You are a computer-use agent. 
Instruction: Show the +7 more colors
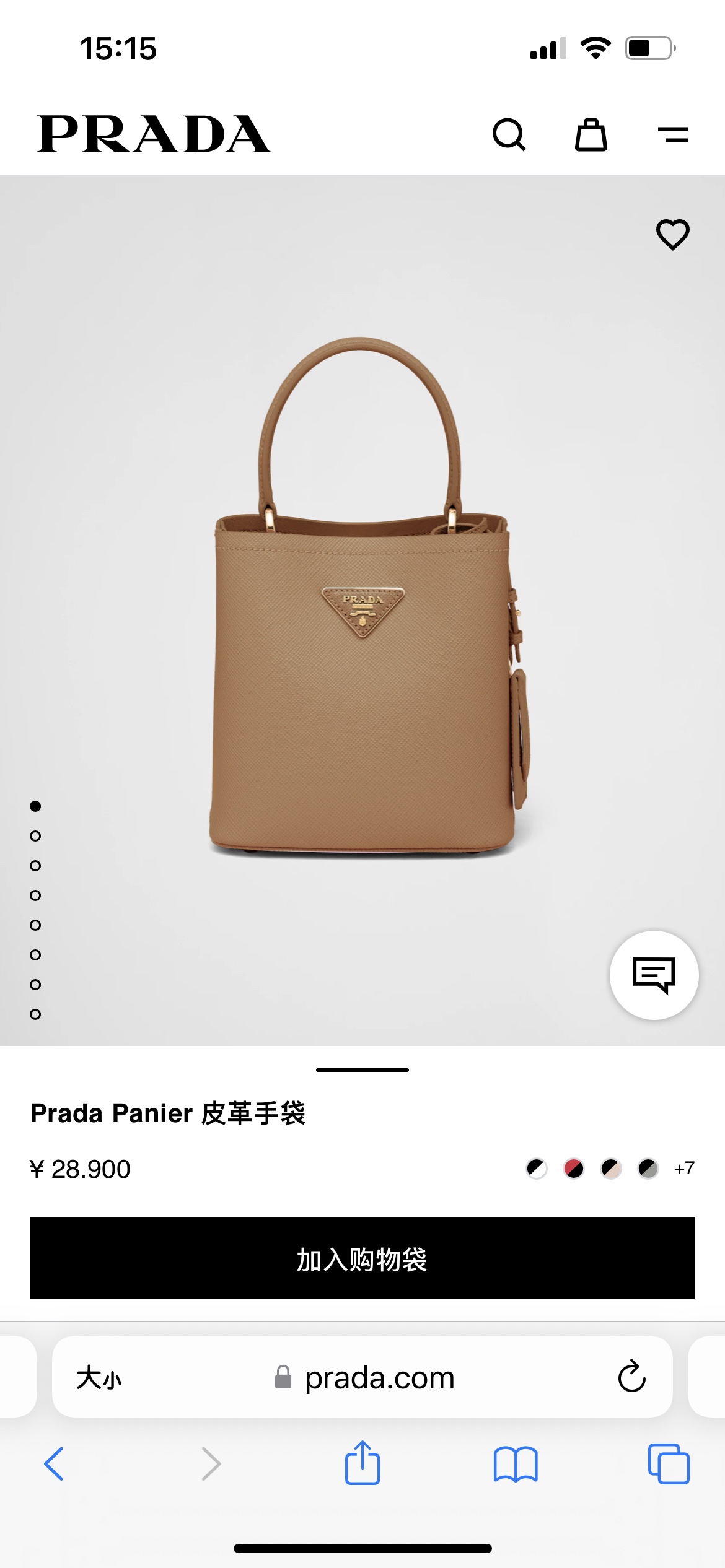click(684, 1169)
